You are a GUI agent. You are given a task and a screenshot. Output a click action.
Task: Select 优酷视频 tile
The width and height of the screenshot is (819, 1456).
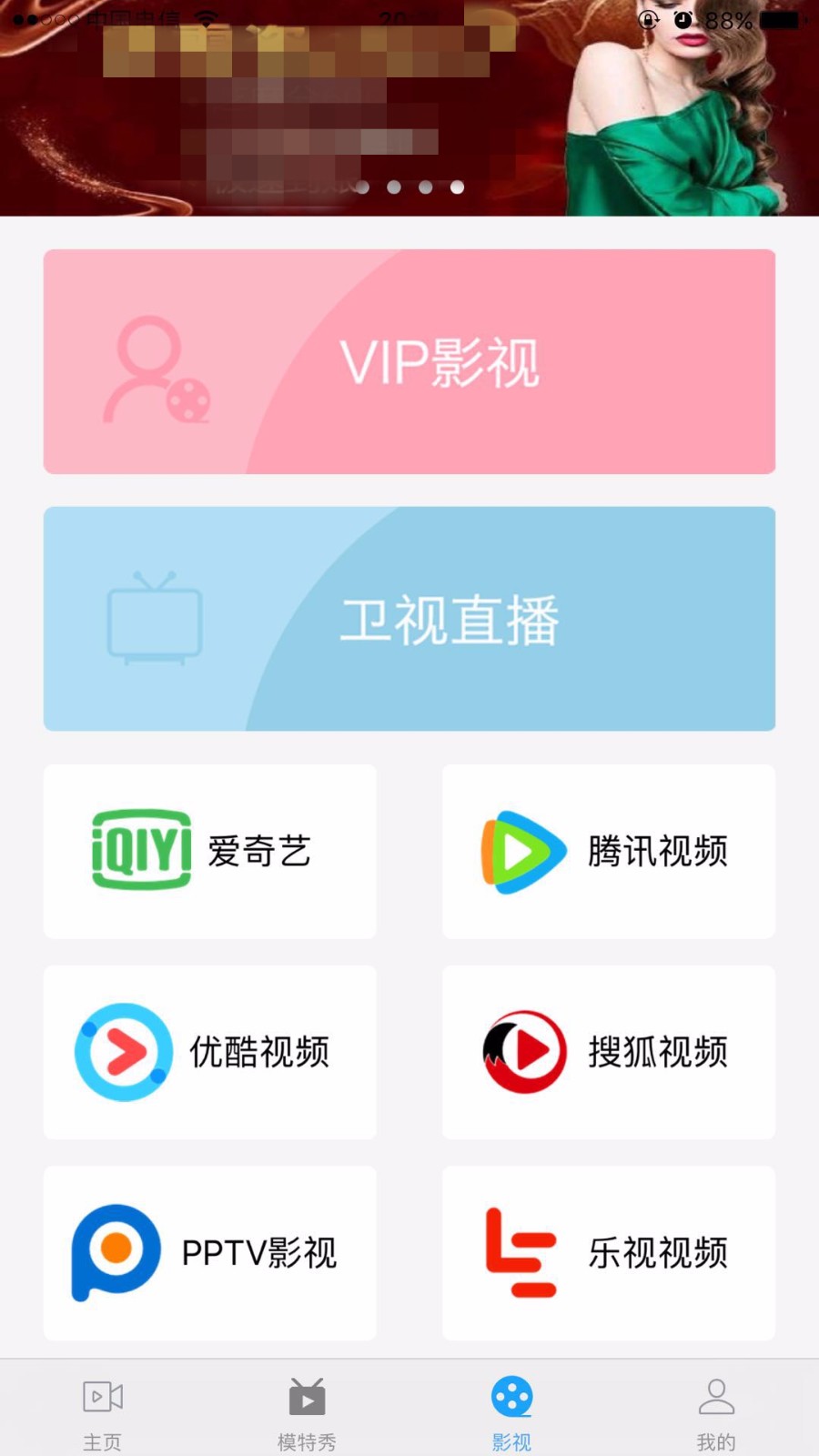point(209,1052)
